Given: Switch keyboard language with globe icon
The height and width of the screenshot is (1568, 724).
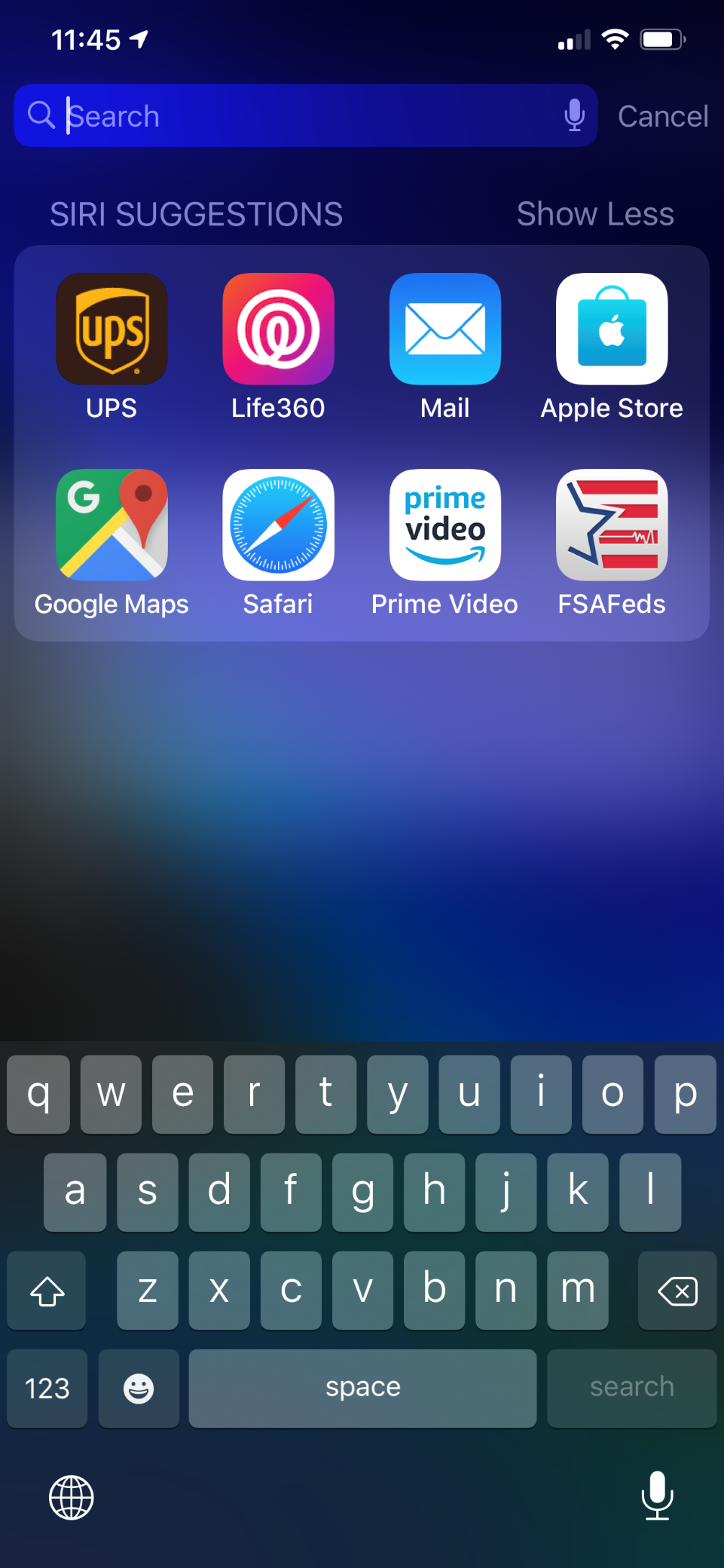Looking at the screenshot, I should click(x=72, y=1497).
